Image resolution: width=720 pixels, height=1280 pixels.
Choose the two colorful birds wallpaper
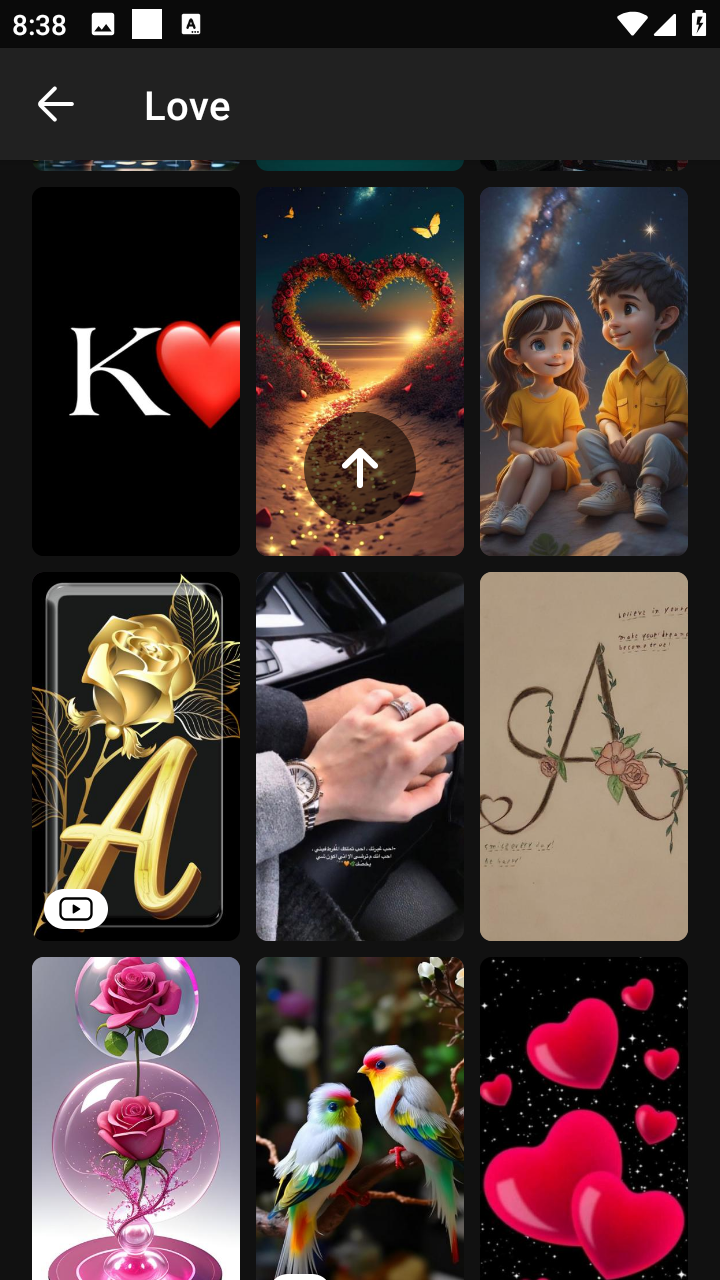360,1115
